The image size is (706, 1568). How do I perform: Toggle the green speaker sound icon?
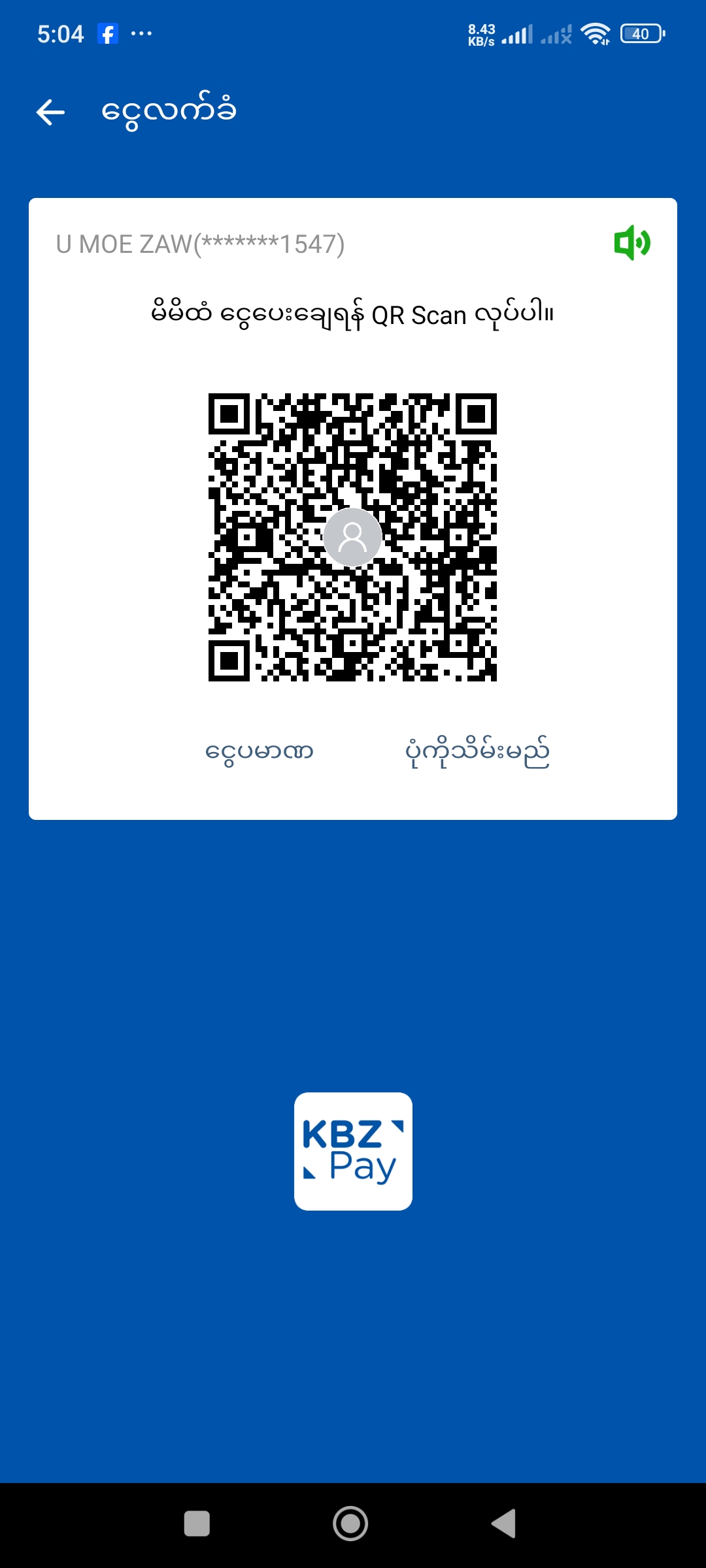tap(631, 243)
